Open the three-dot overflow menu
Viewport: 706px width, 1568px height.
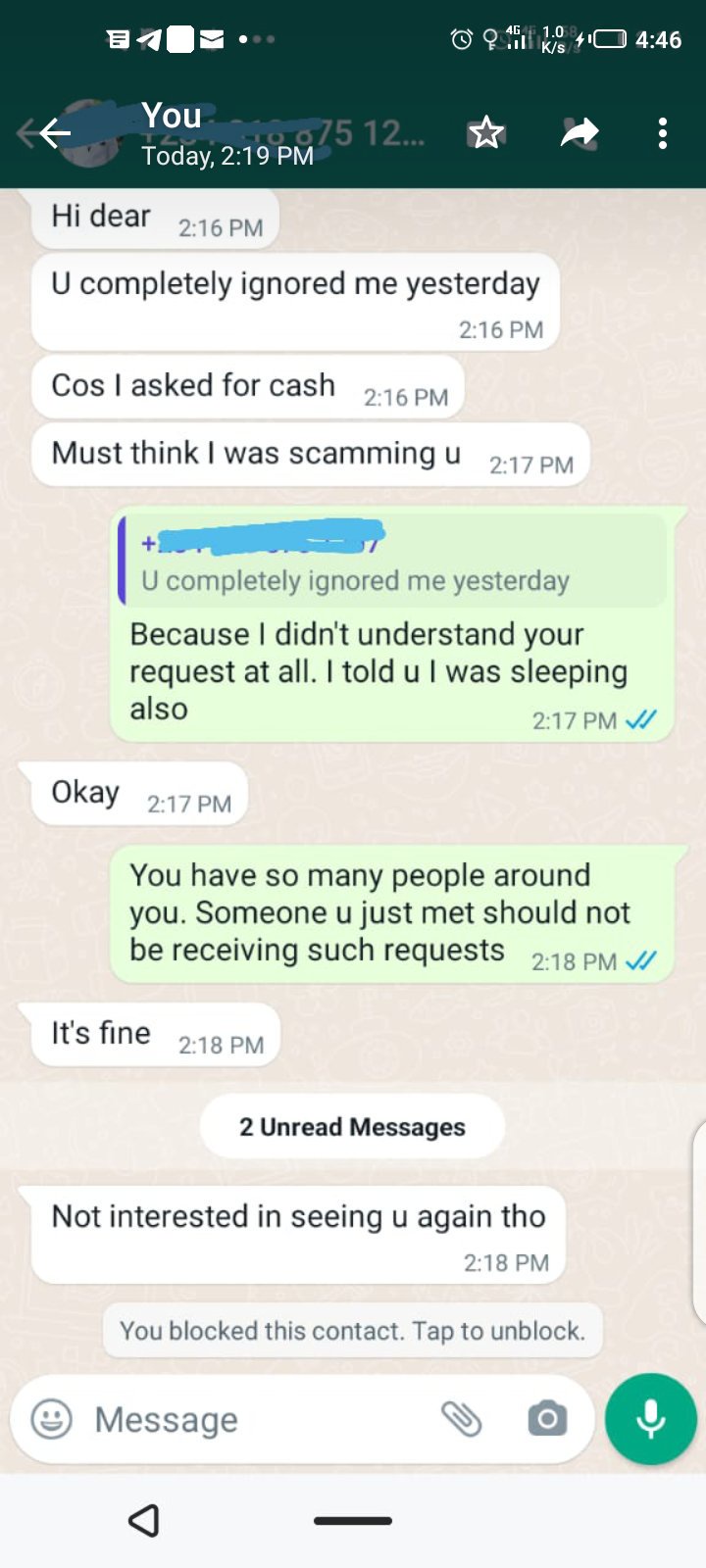663,132
